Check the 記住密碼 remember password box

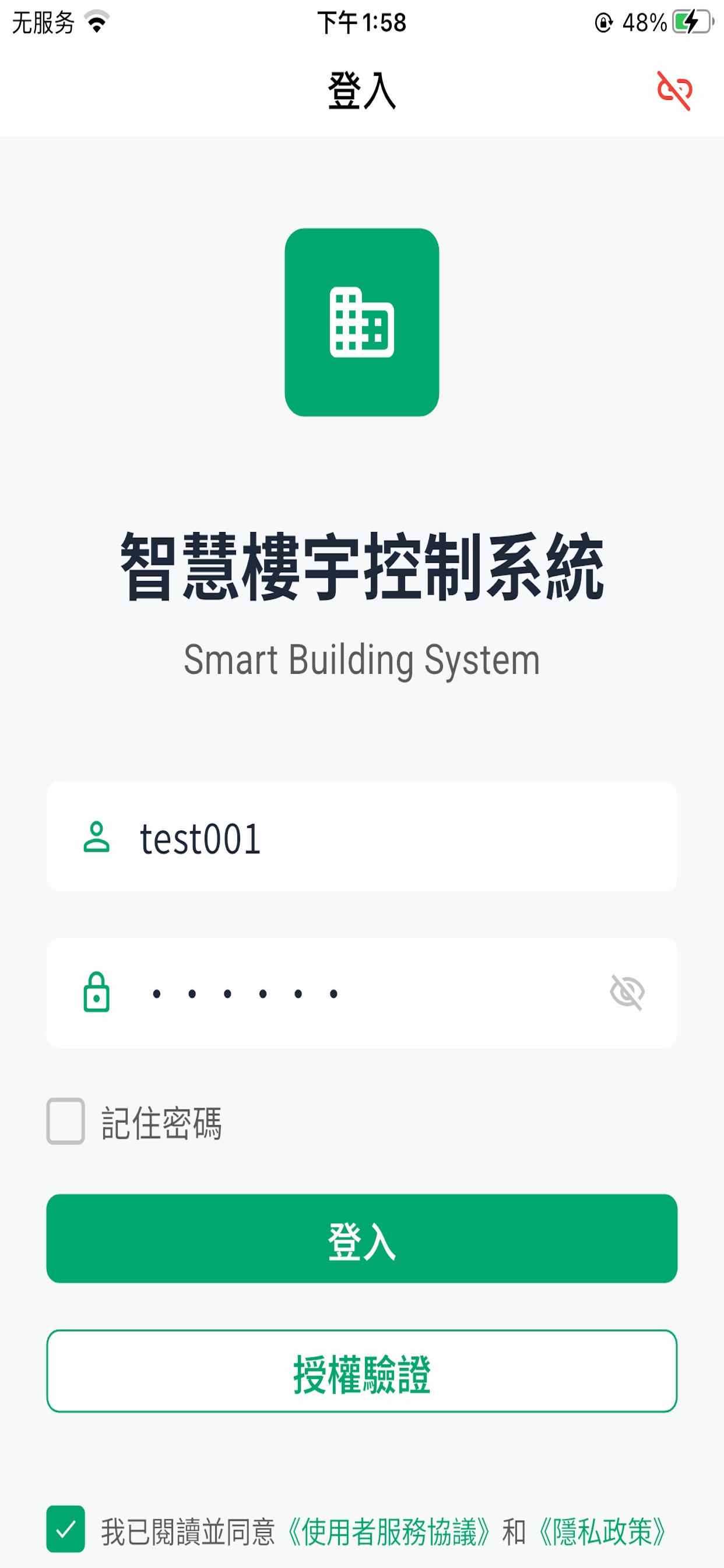pos(66,1121)
